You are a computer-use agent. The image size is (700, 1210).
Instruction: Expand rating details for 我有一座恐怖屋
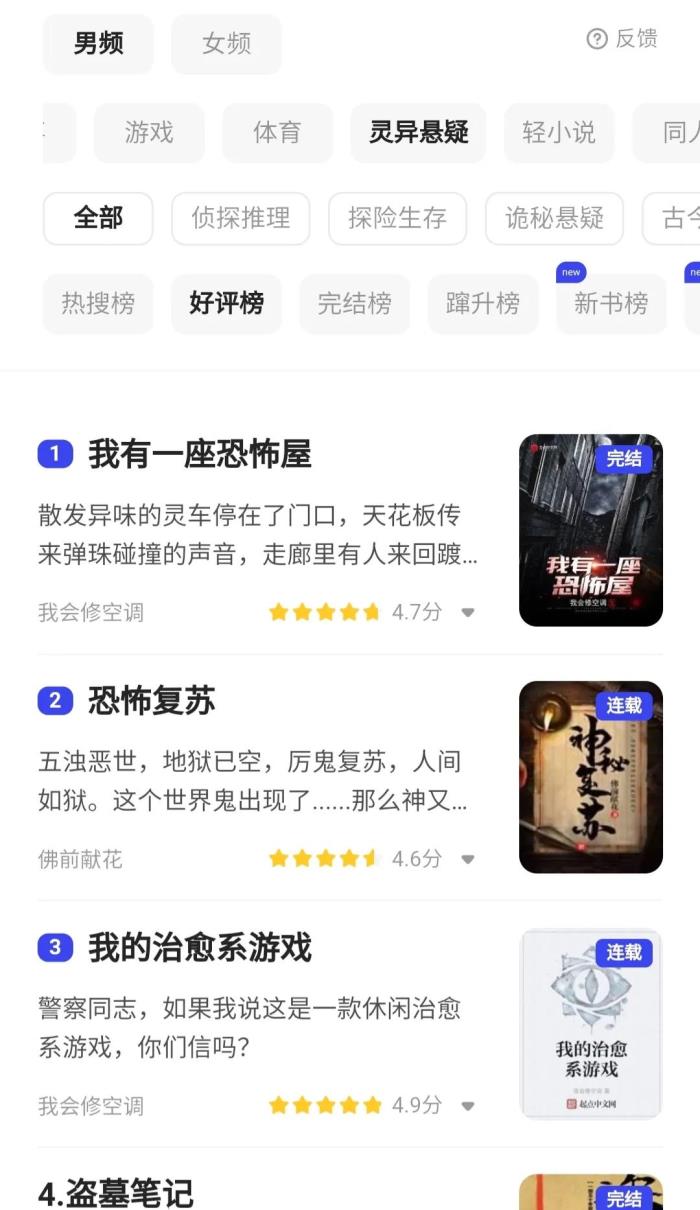pyautogui.click(x=467, y=612)
